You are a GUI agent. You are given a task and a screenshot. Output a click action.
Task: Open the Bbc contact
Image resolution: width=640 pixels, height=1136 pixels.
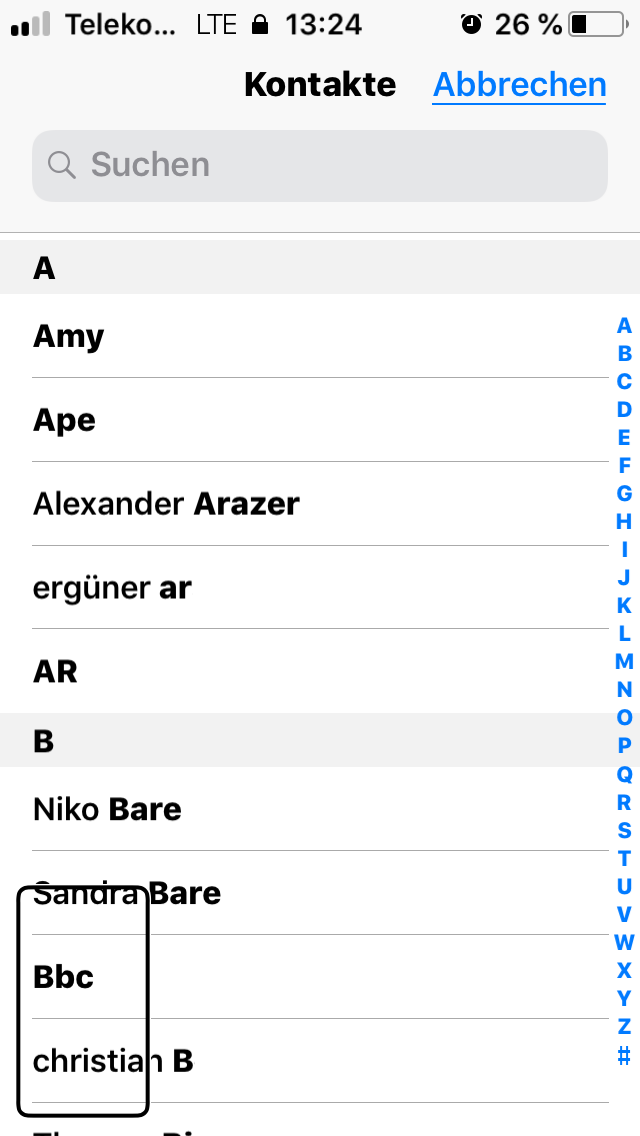pos(304,977)
